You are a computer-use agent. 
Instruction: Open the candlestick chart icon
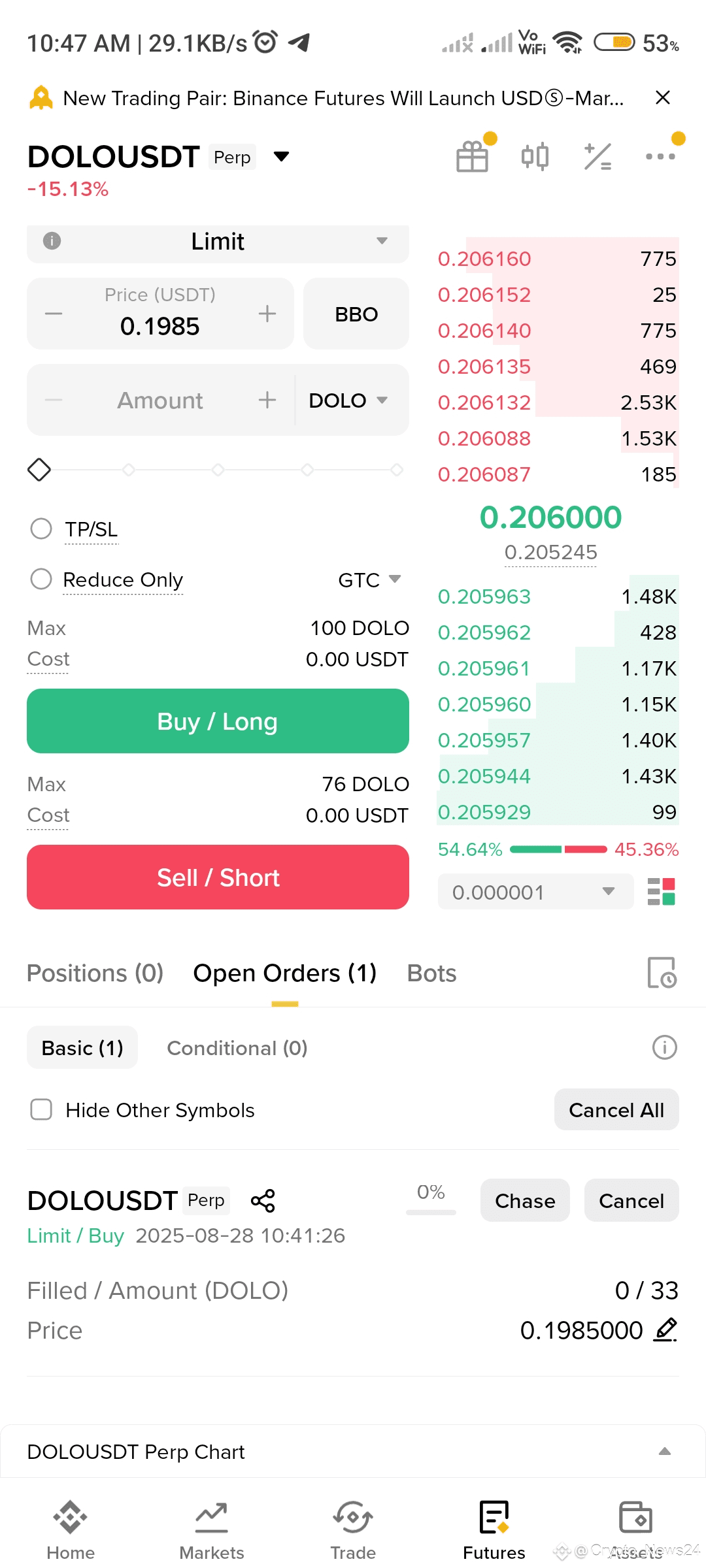pos(535,157)
